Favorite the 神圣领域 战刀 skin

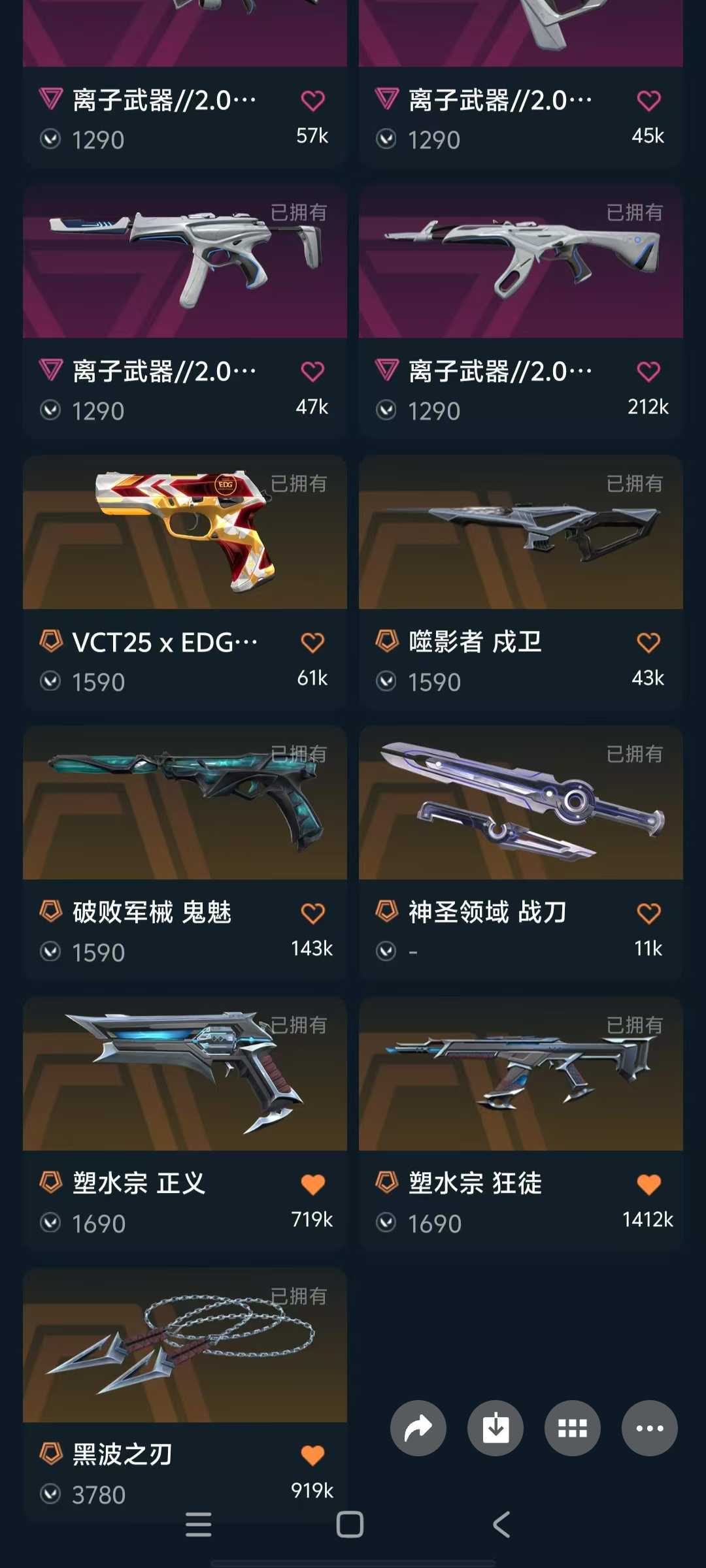(x=648, y=913)
